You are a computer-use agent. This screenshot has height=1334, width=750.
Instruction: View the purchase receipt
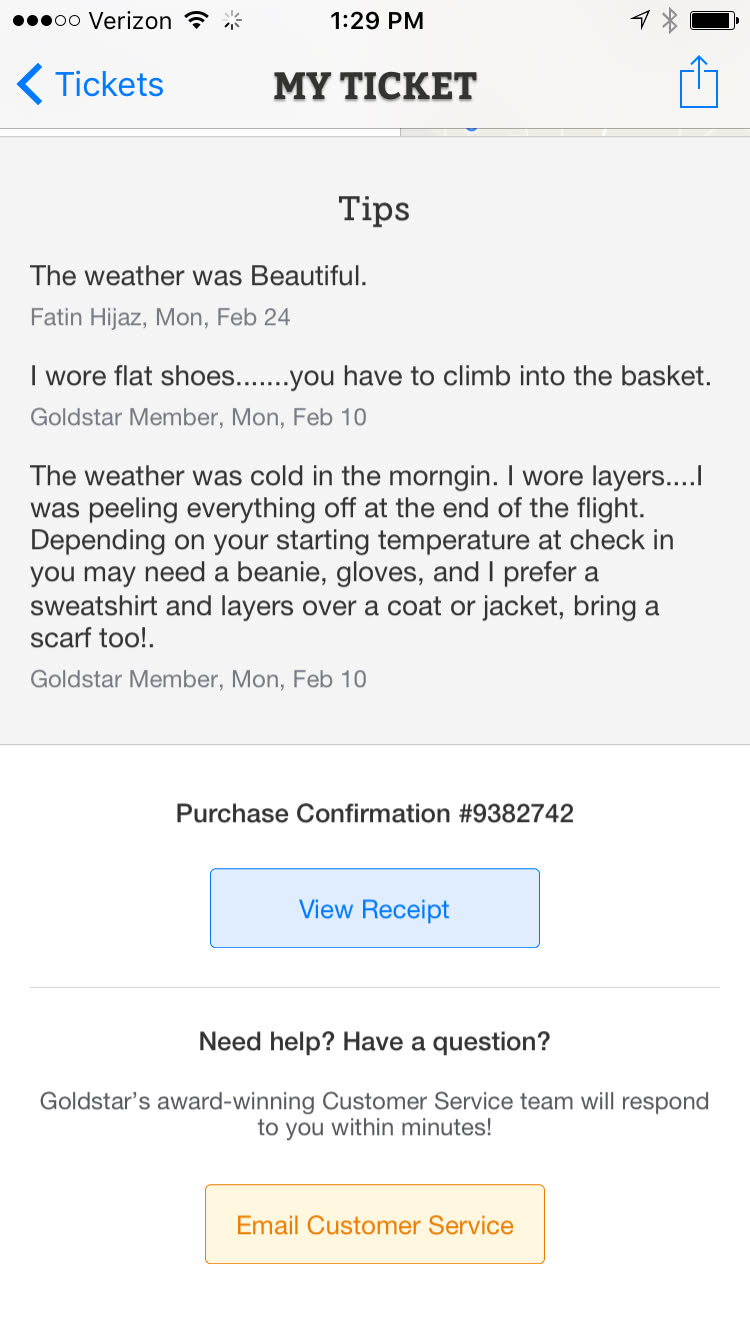375,908
